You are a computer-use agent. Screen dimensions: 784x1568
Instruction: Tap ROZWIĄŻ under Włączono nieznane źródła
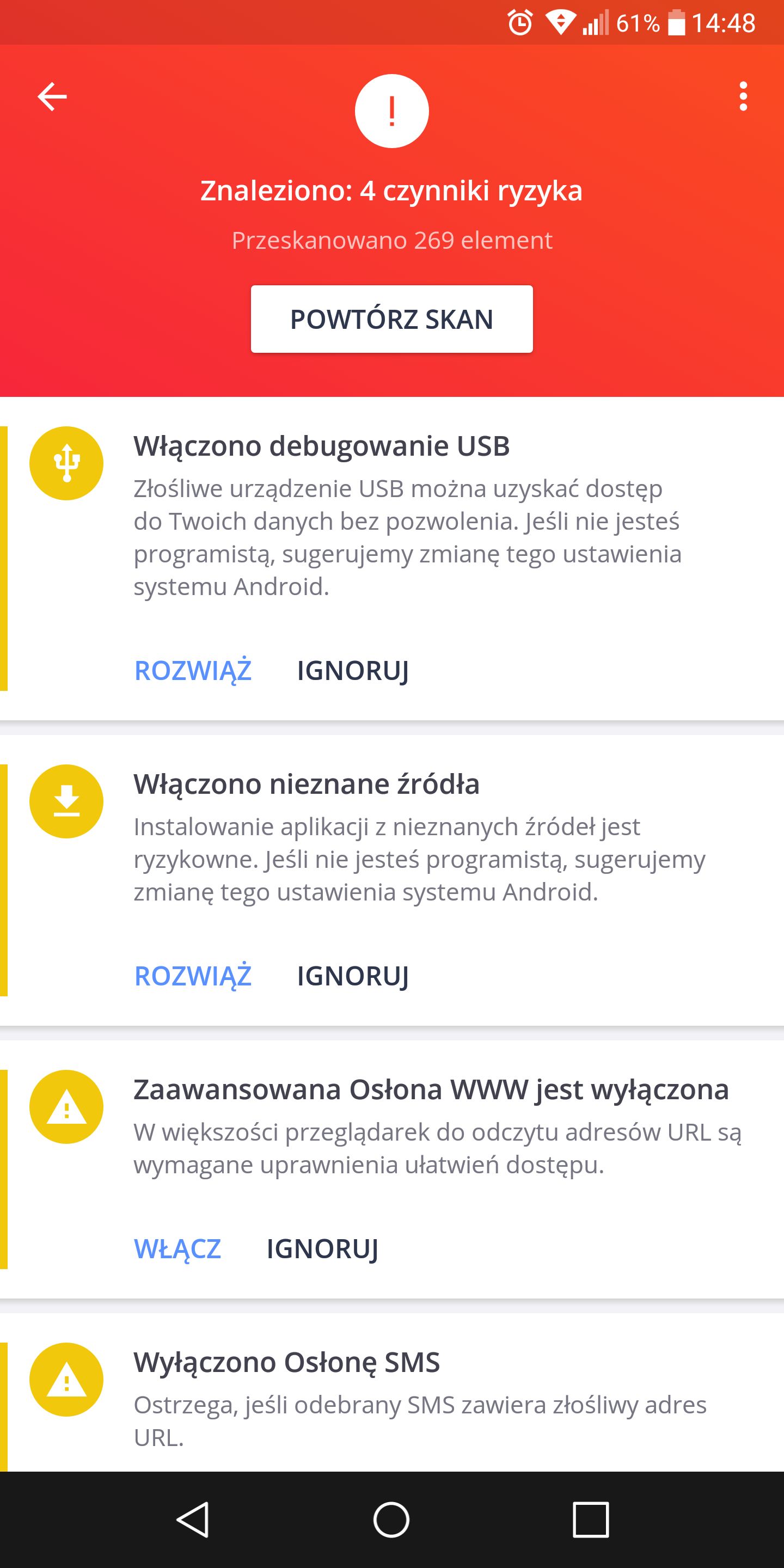pos(193,976)
